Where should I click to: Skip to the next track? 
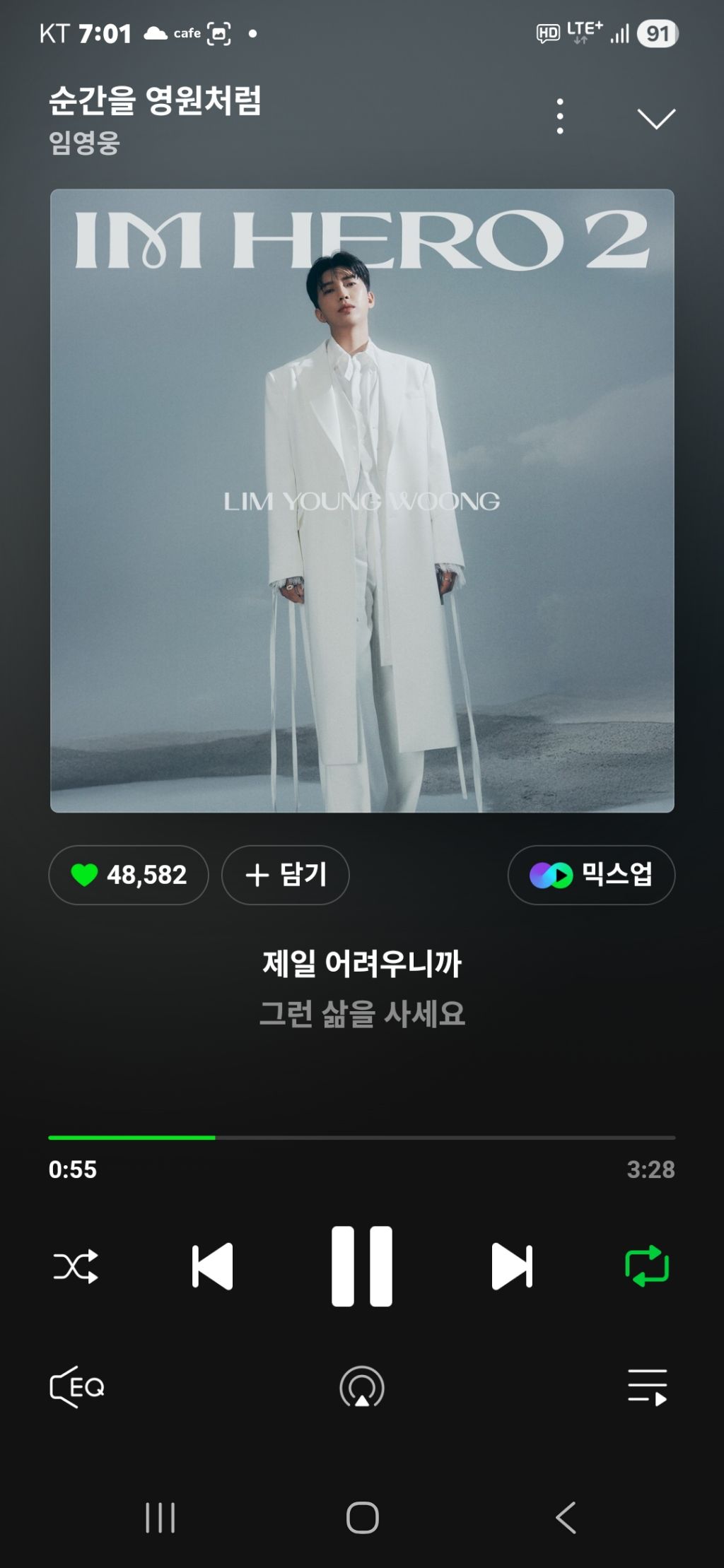[x=512, y=1266]
